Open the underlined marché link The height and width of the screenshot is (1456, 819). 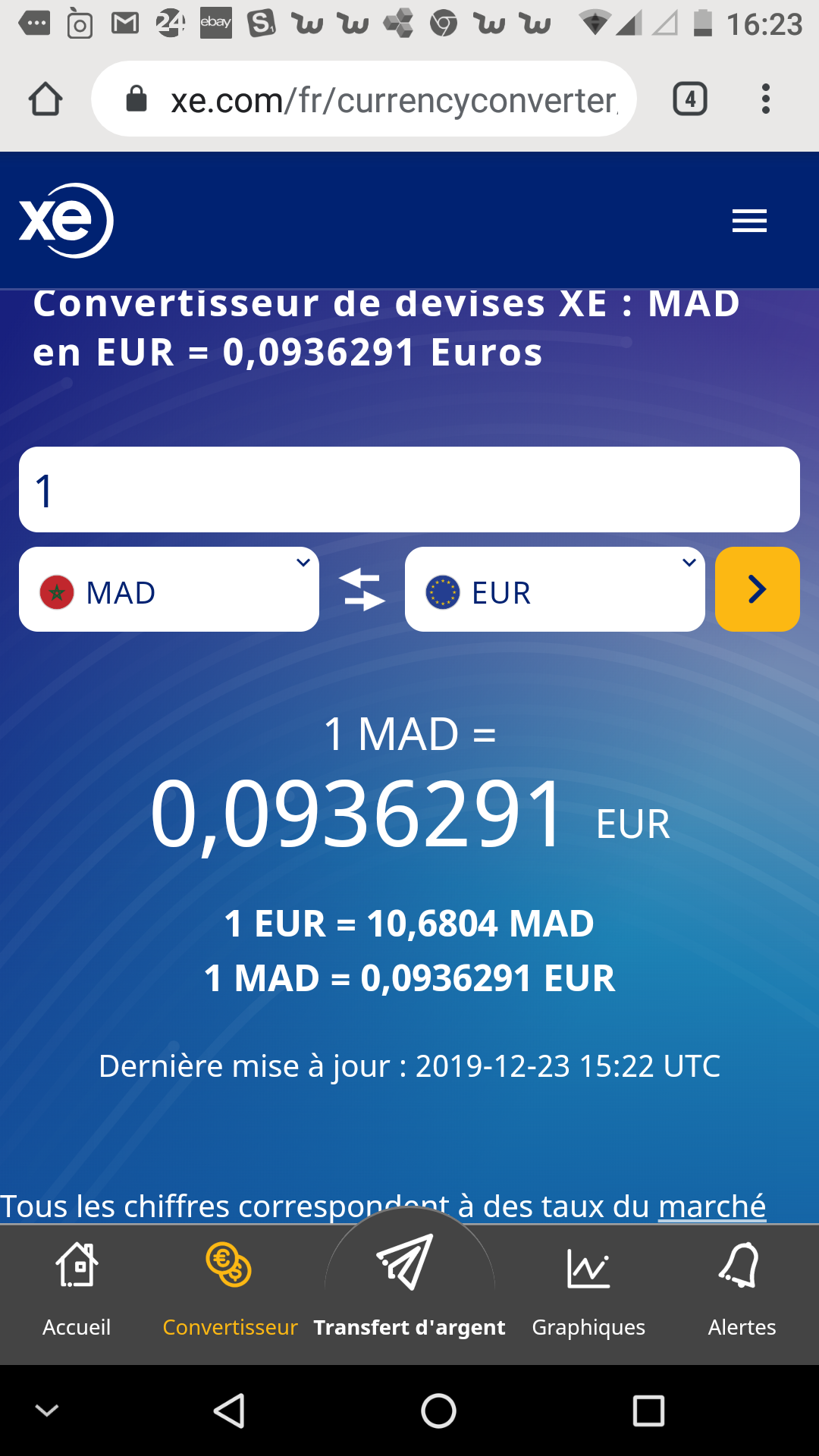click(x=712, y=1206)
